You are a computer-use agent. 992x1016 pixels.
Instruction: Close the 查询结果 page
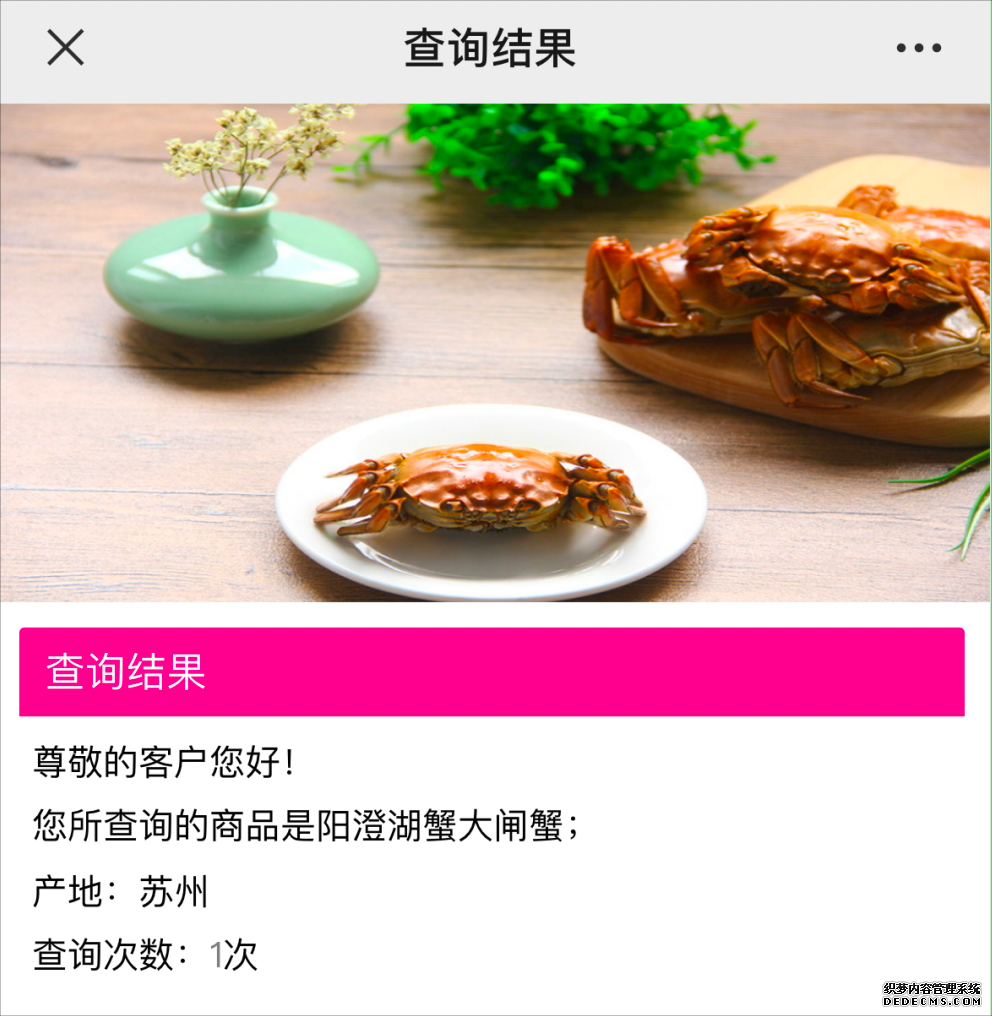point(66,47)
